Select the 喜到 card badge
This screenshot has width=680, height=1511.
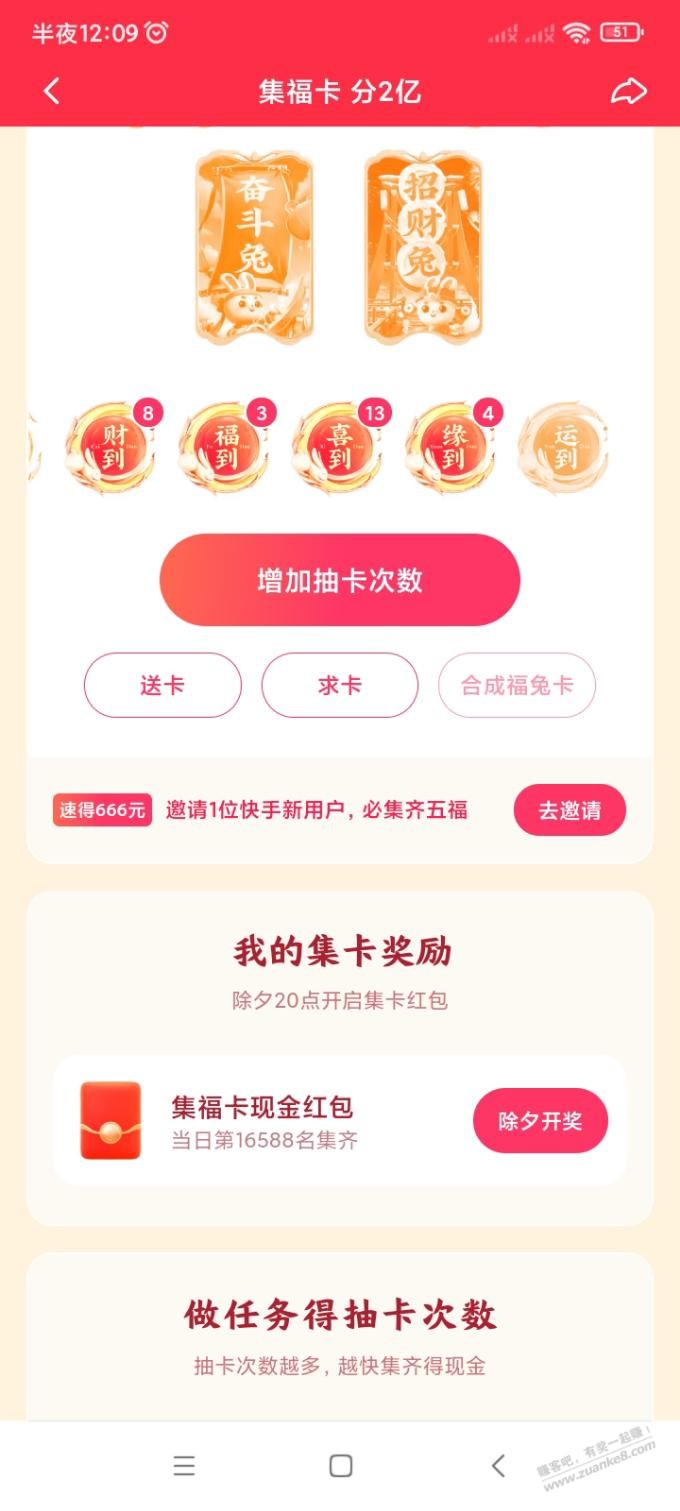tap(339, 446)
